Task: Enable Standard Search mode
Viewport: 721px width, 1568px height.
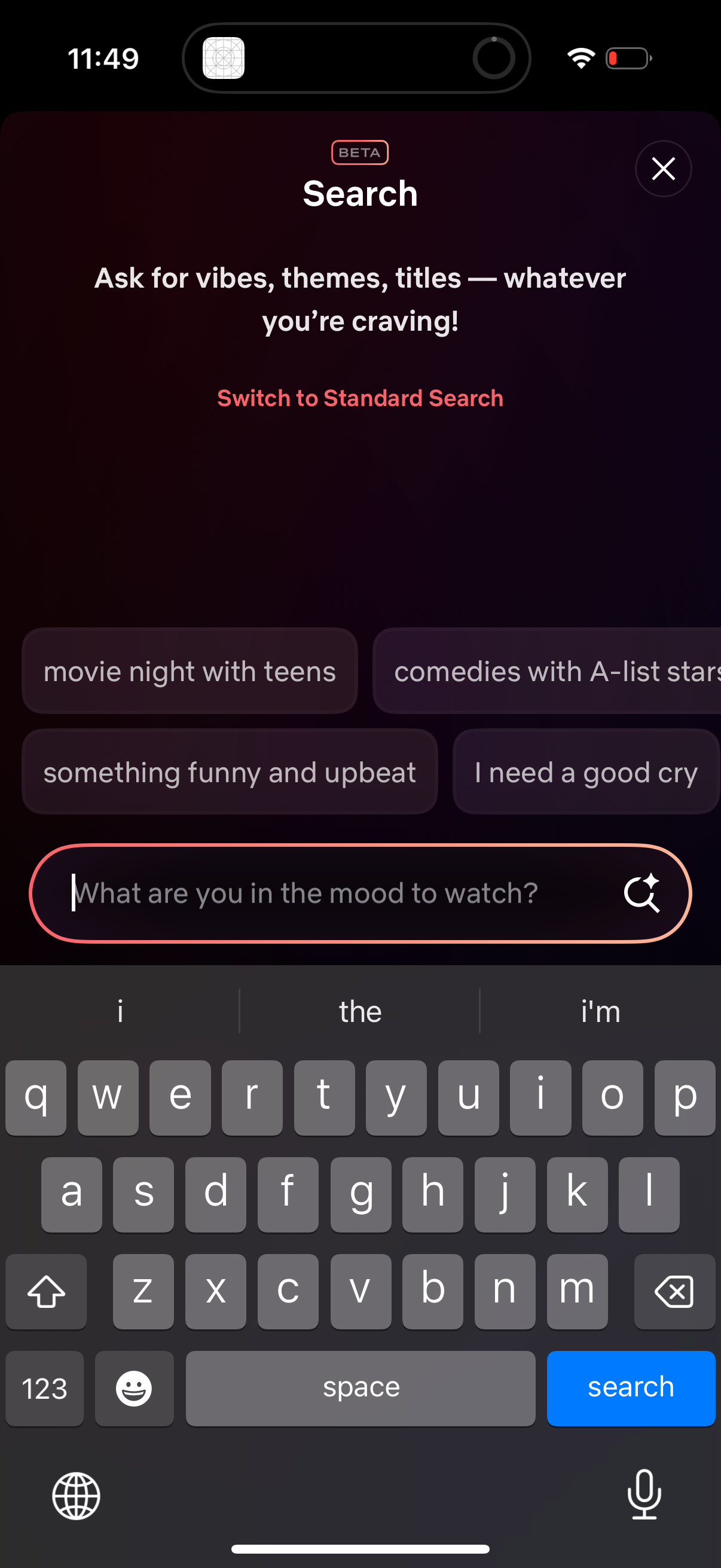Action: [359, 398]
